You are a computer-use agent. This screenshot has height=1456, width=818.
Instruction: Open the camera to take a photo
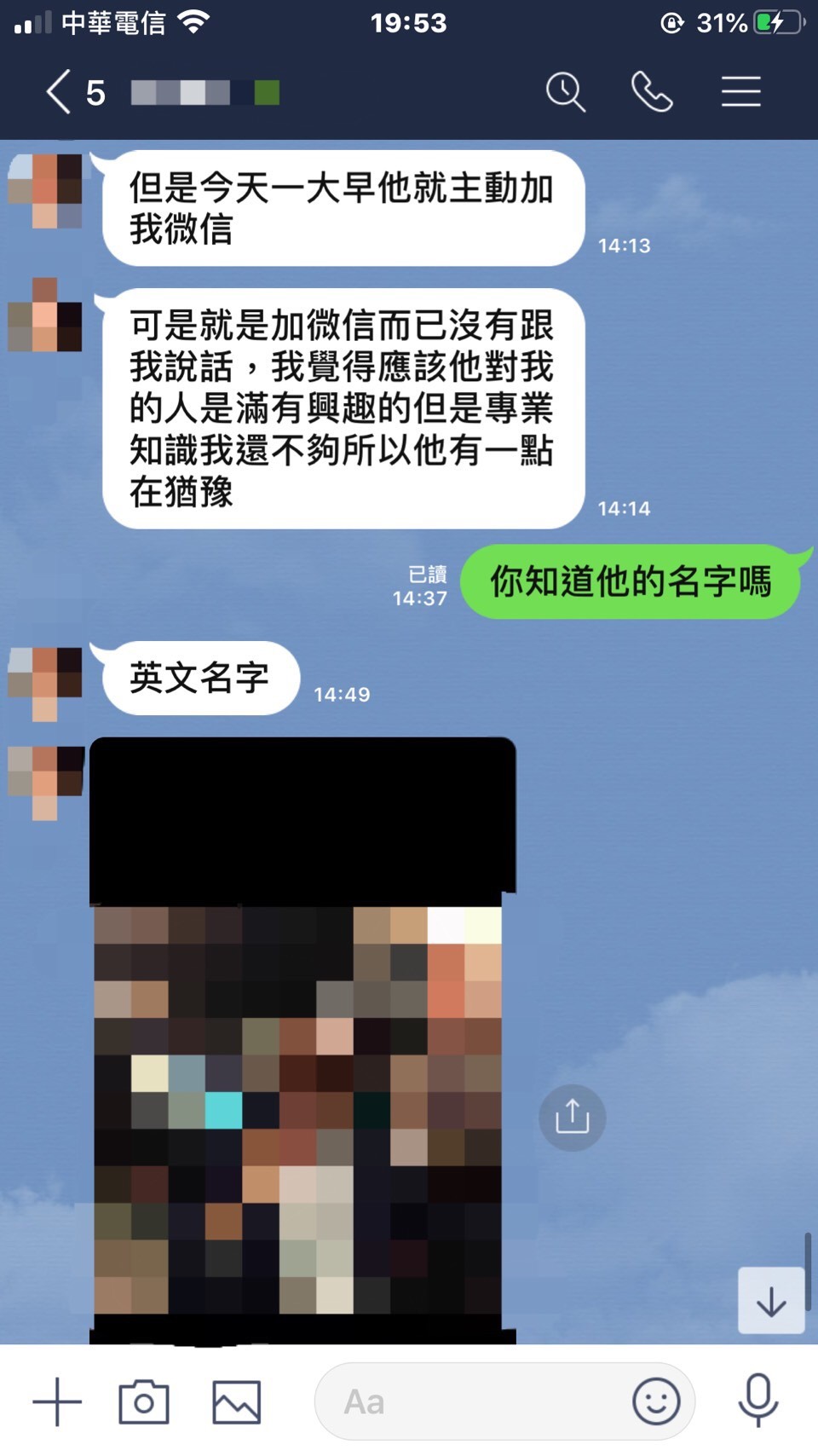(144, 1401)
